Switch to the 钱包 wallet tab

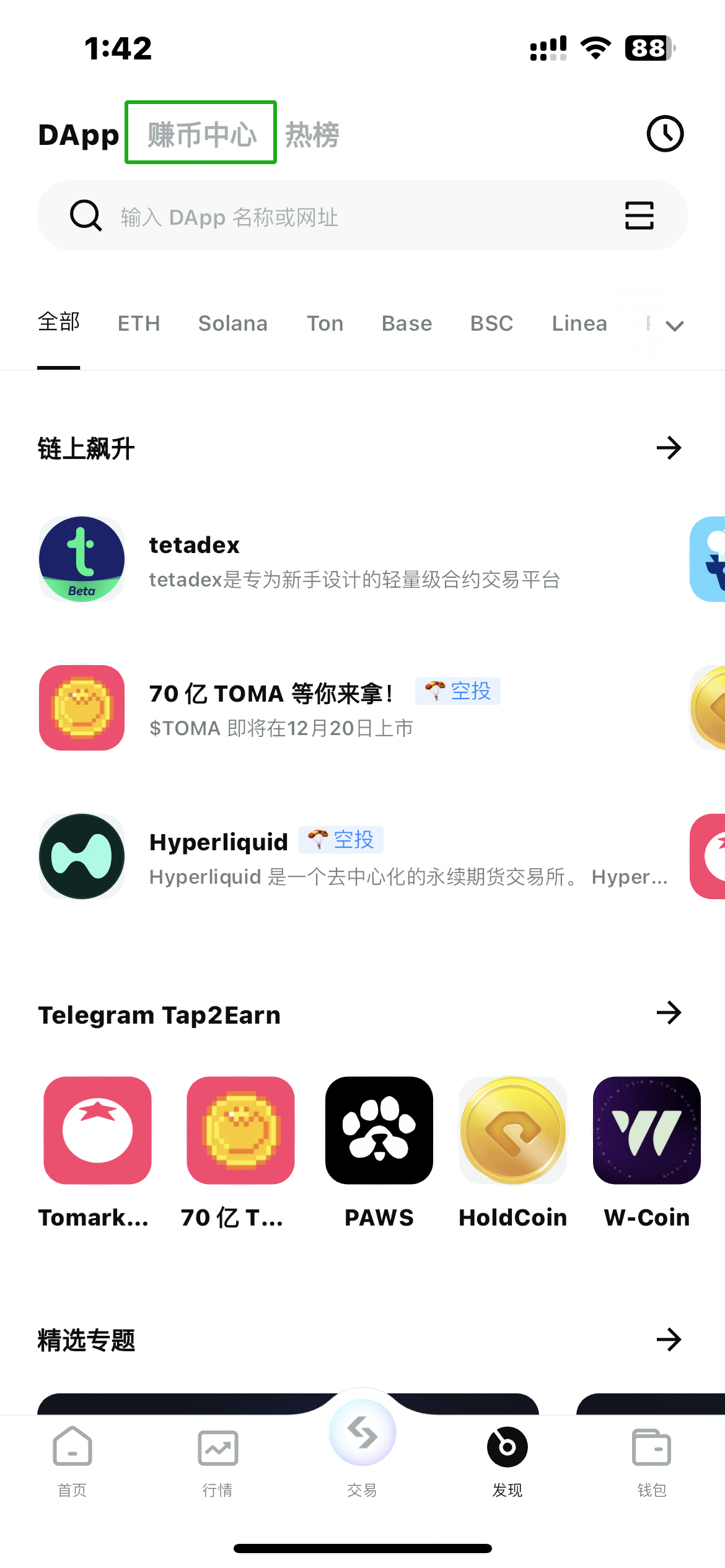(x=652, y=1462)
